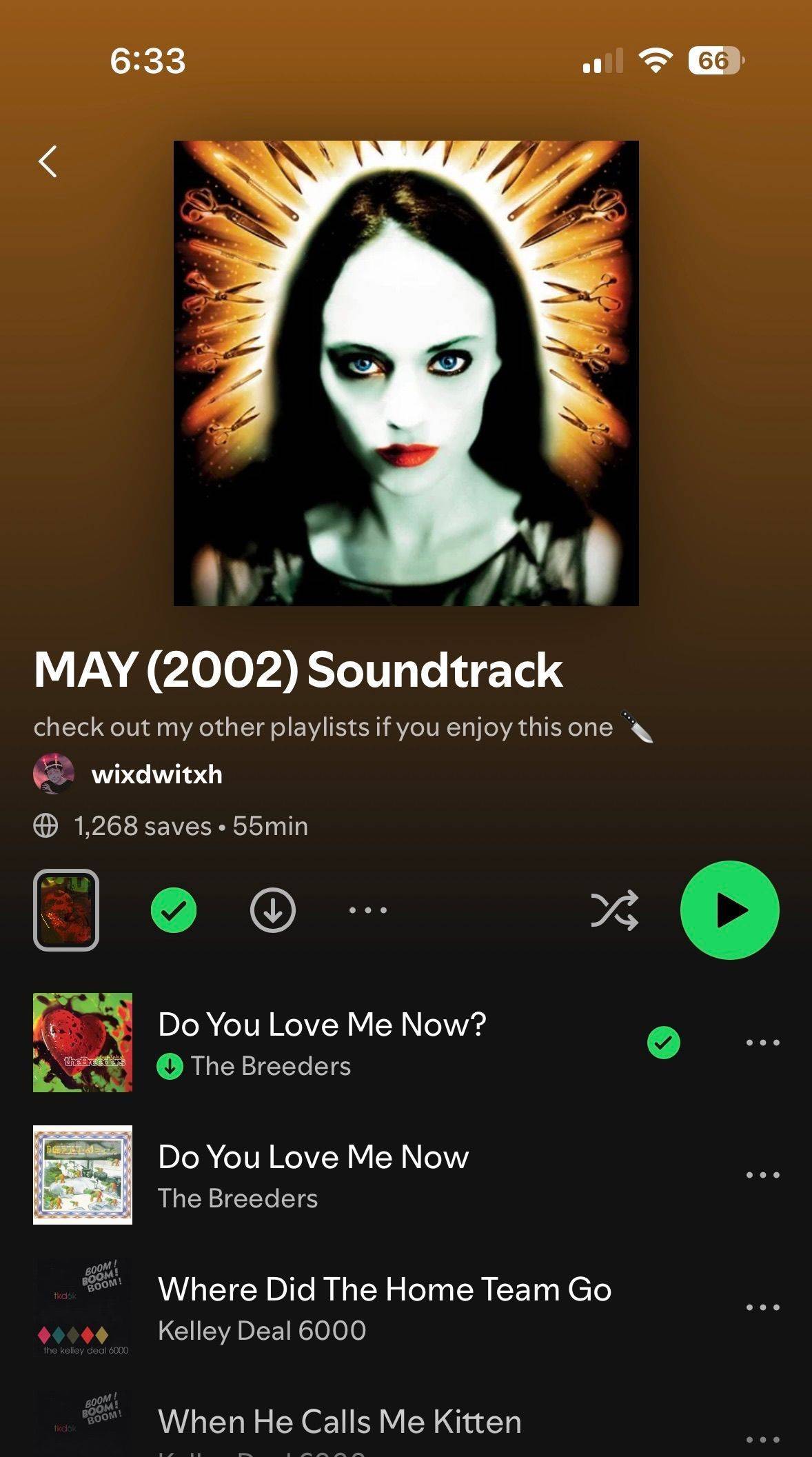Open the playlist cover artwork
The height and width of the screenshot is (1457, 812).
[406, 373]
